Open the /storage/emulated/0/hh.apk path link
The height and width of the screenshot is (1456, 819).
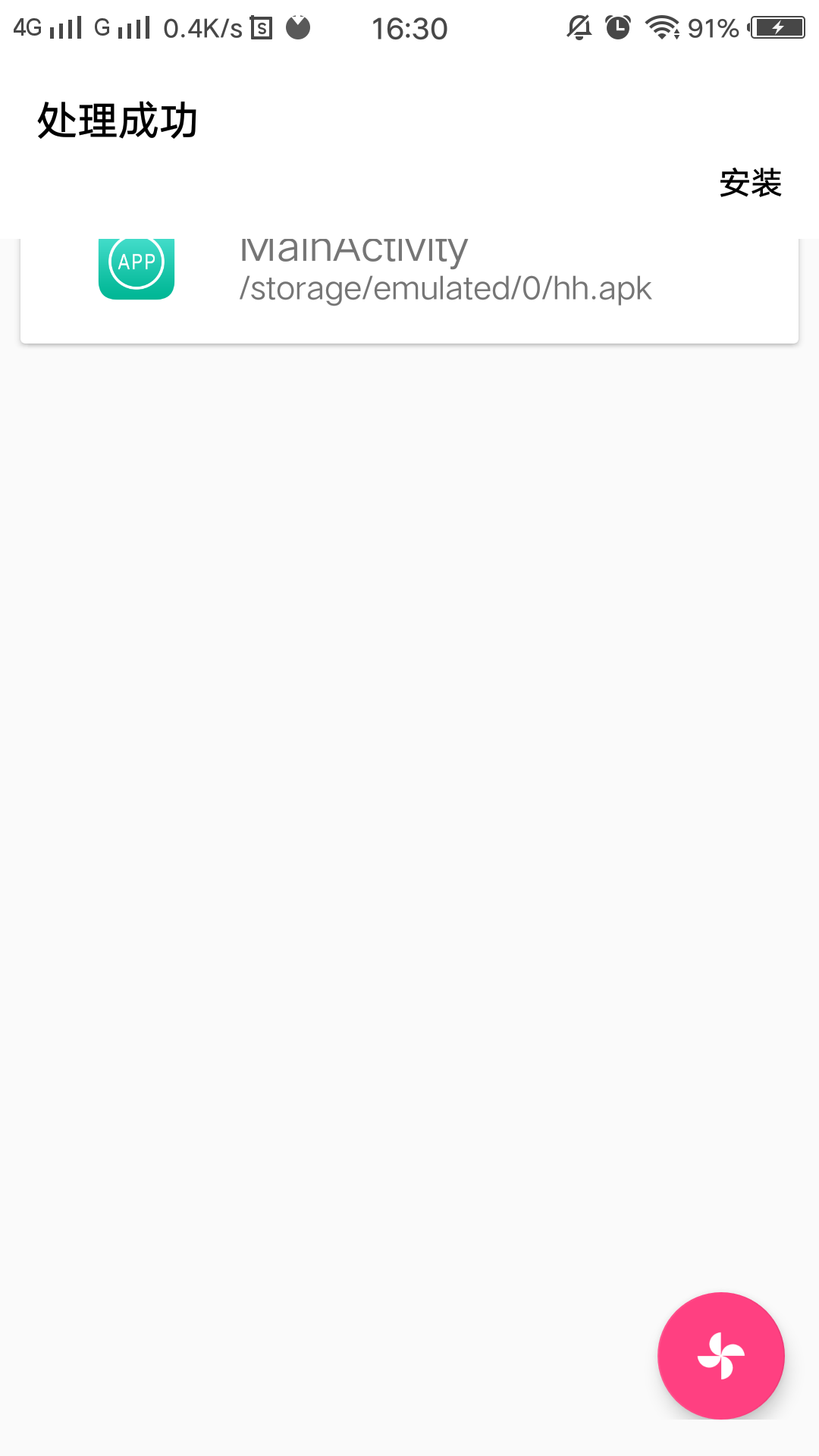point(445,288)
